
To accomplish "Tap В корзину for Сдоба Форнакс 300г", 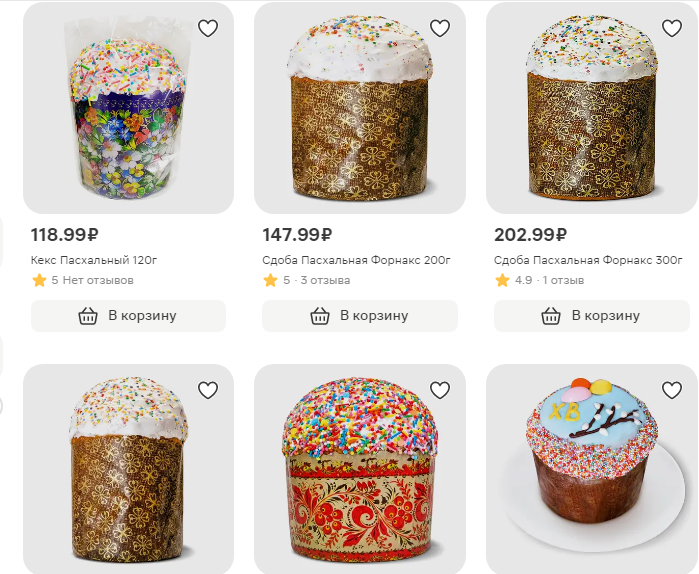I will tap(591, 316).
